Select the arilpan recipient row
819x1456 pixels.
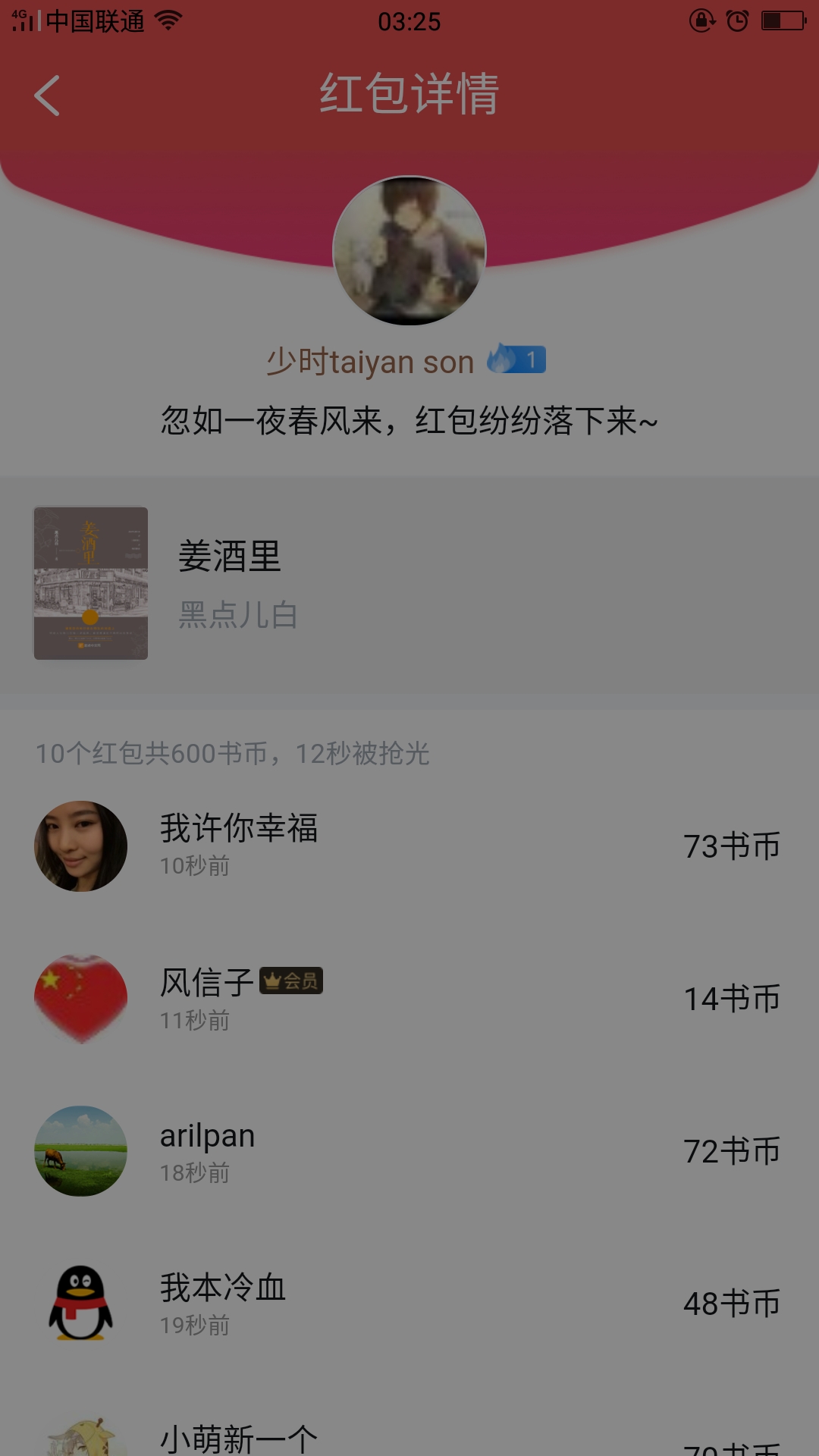pyautogui.click(x=409, y=1150)
